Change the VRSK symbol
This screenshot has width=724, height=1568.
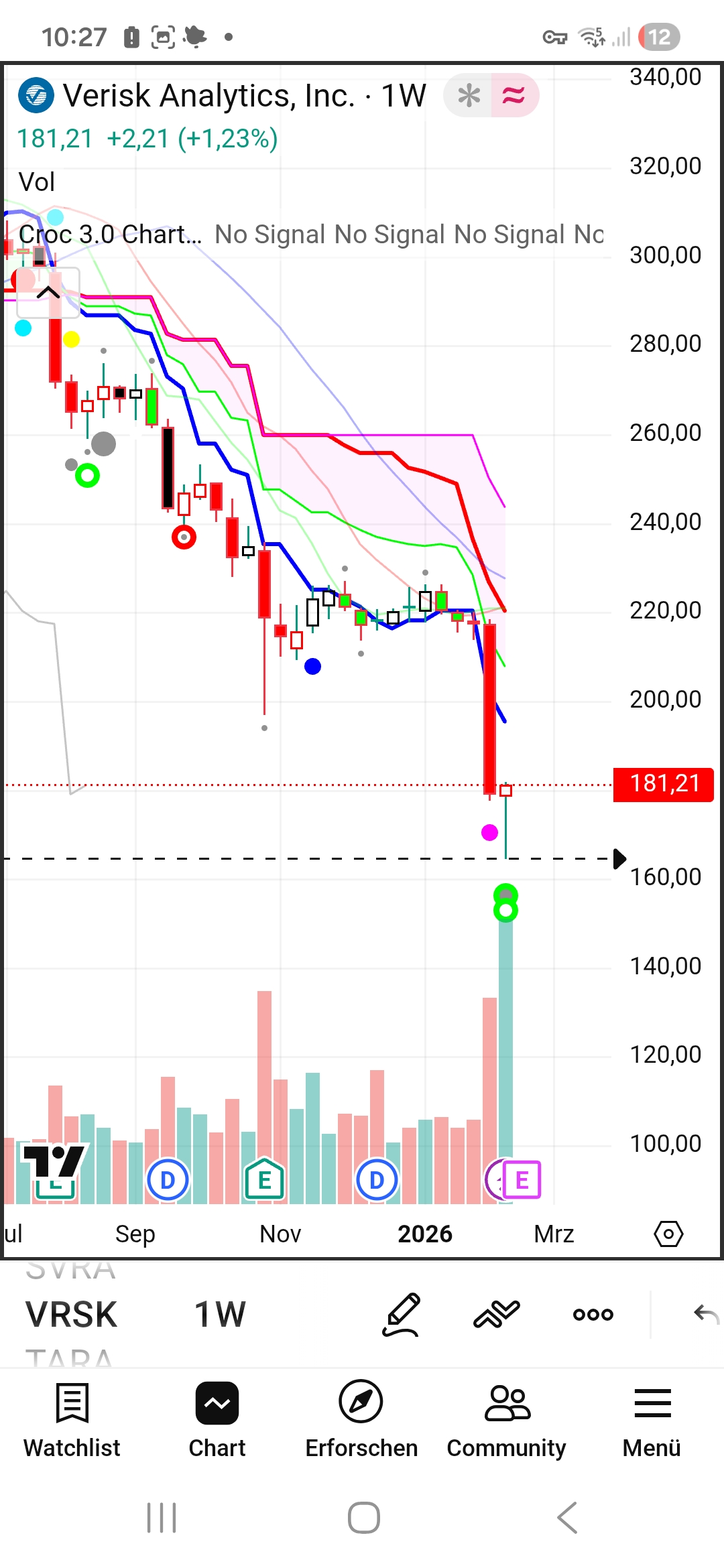(72, 1315)
